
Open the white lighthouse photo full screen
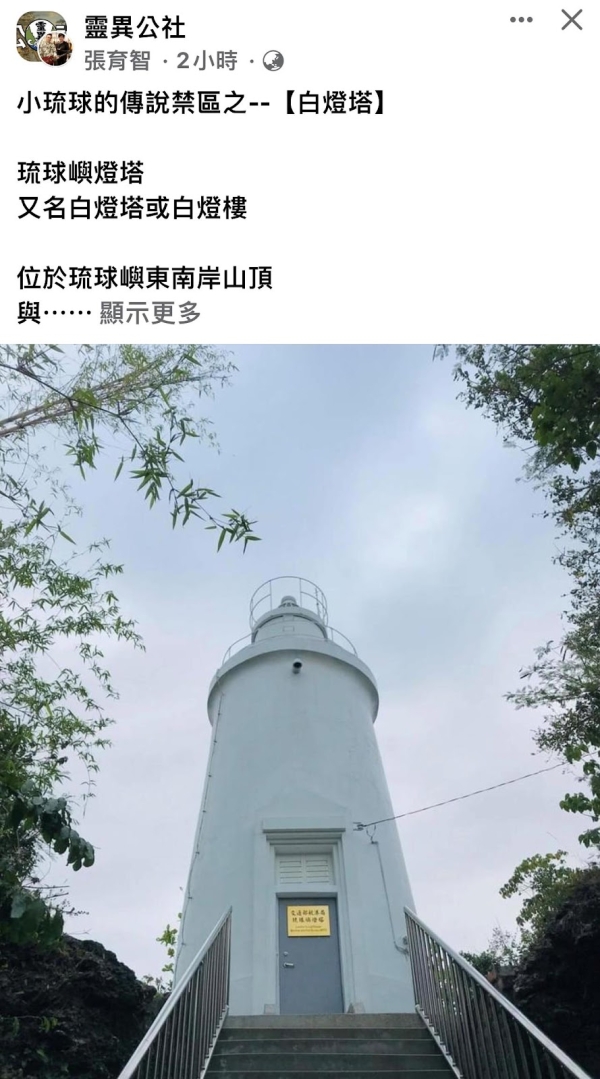pyautogui.click(x=300, y=710)
